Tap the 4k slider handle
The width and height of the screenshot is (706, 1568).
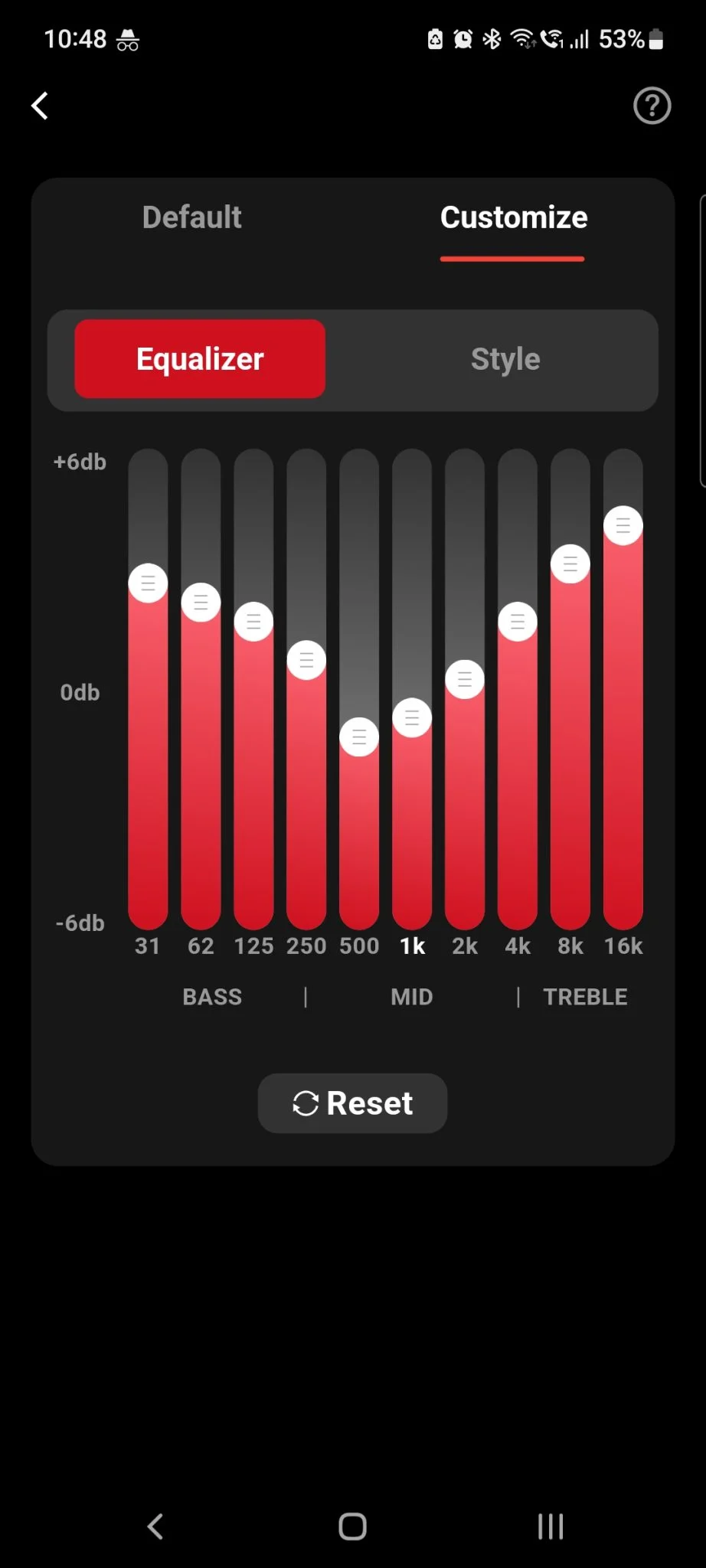click(x=518, y=622)
